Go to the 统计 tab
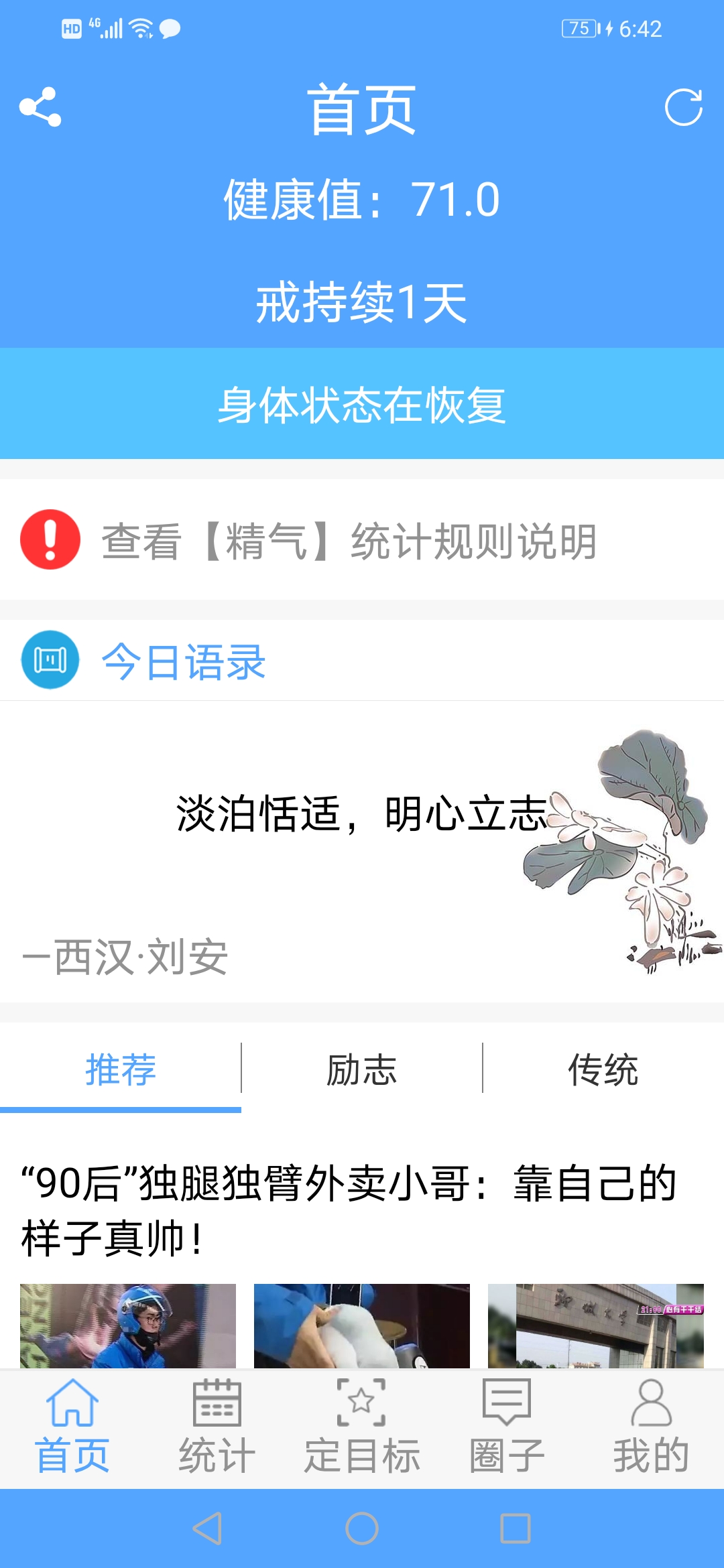 pos(217,1427)
